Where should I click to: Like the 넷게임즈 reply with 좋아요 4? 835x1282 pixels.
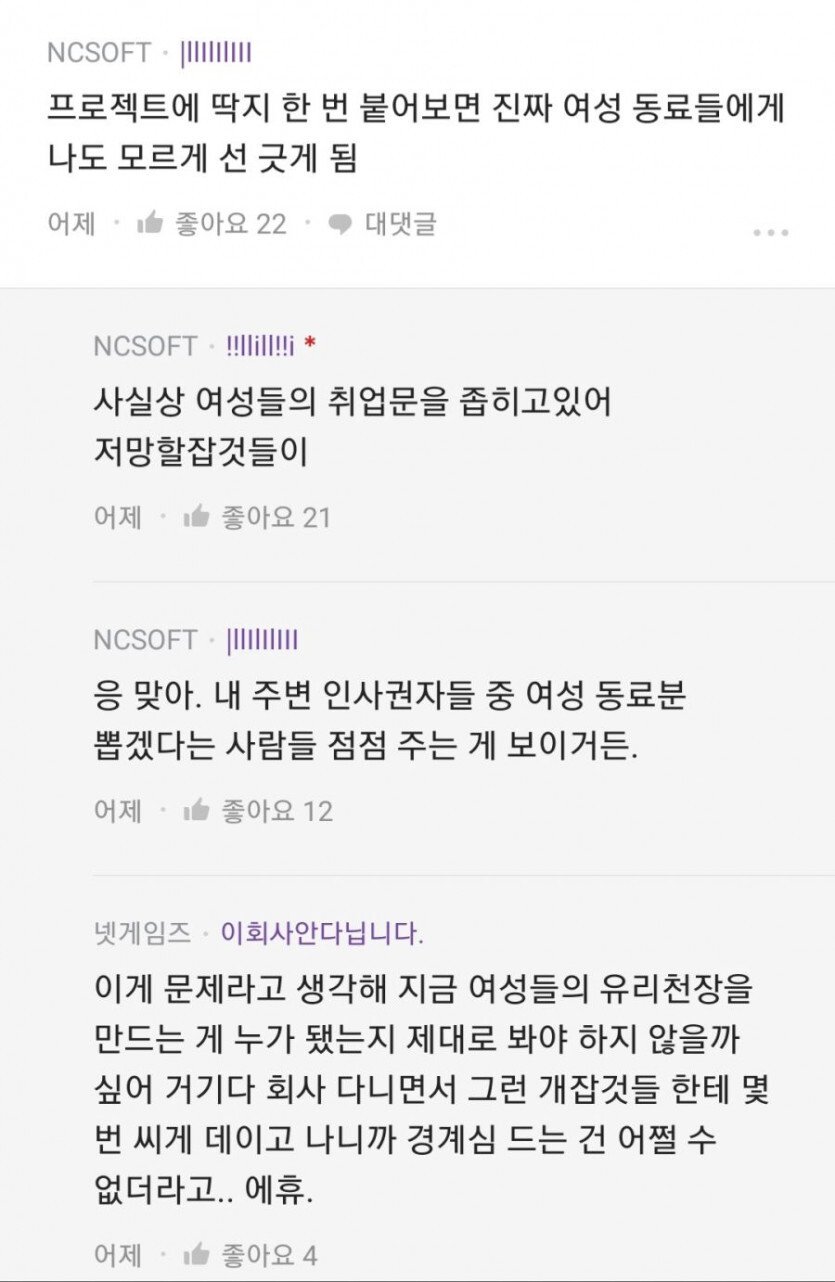(x=196, y=1254)
